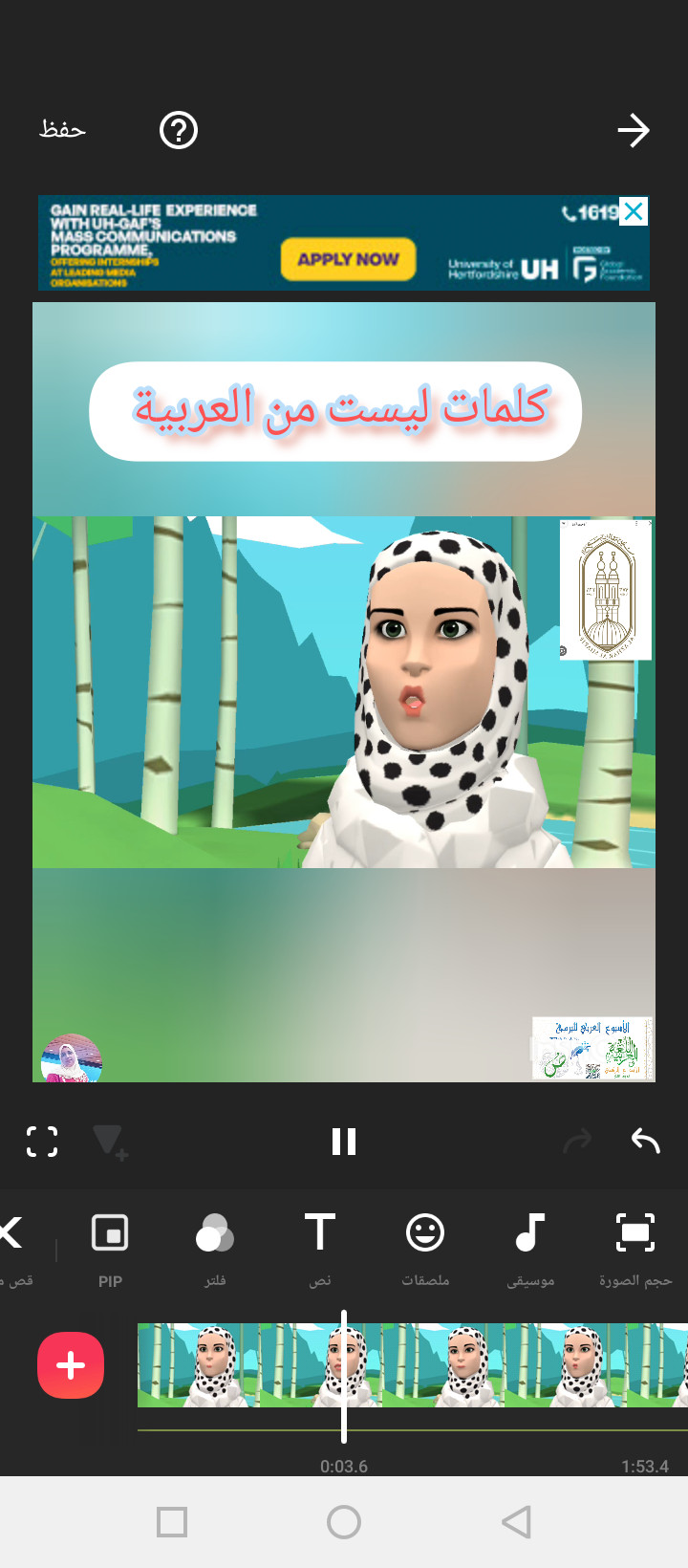
Task: Tap the حفظ (save) button
Action: [x=63, y=129]
